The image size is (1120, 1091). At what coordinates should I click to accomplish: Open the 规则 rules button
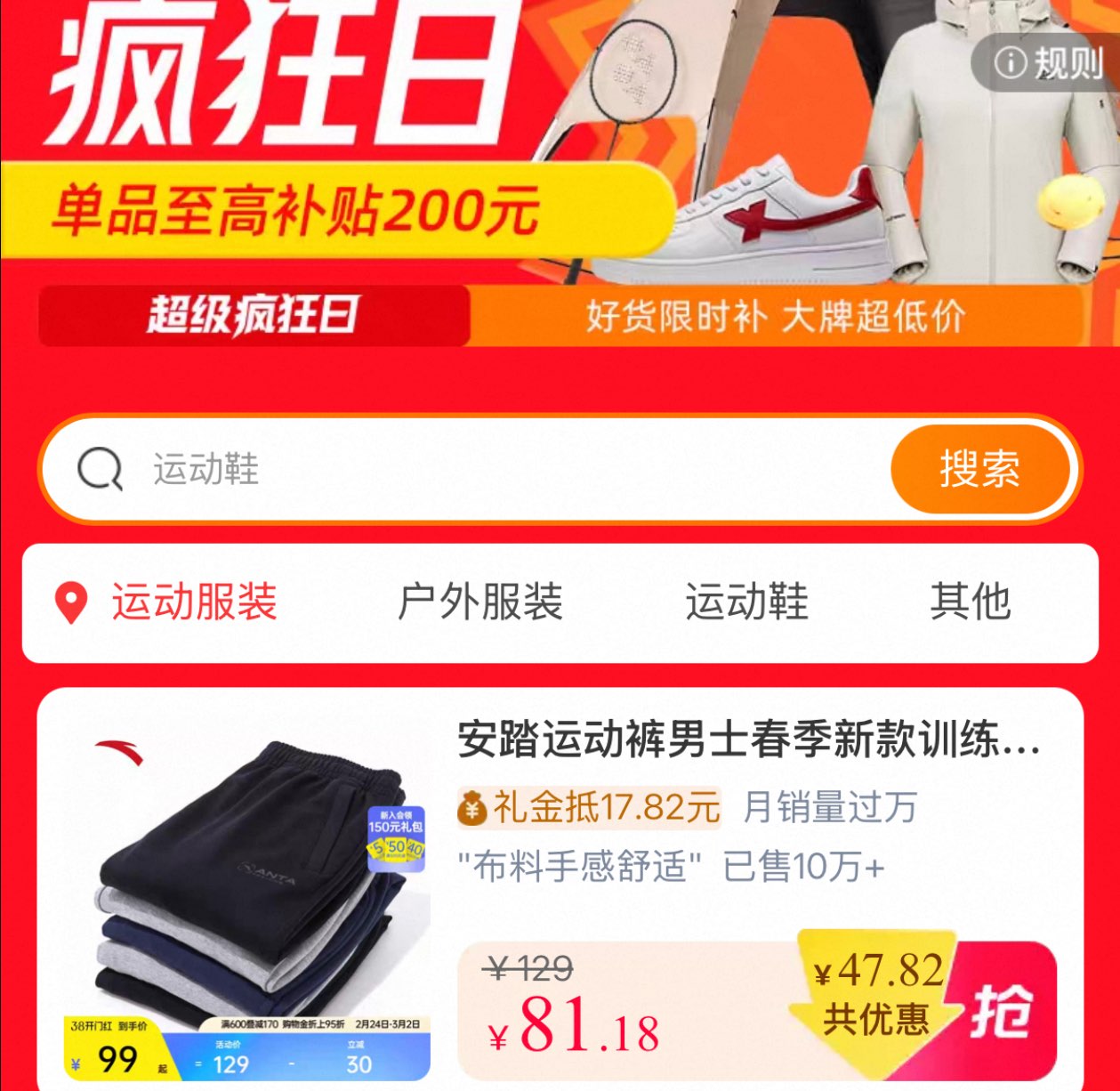pyautogui.click(x=1047, y=63)
